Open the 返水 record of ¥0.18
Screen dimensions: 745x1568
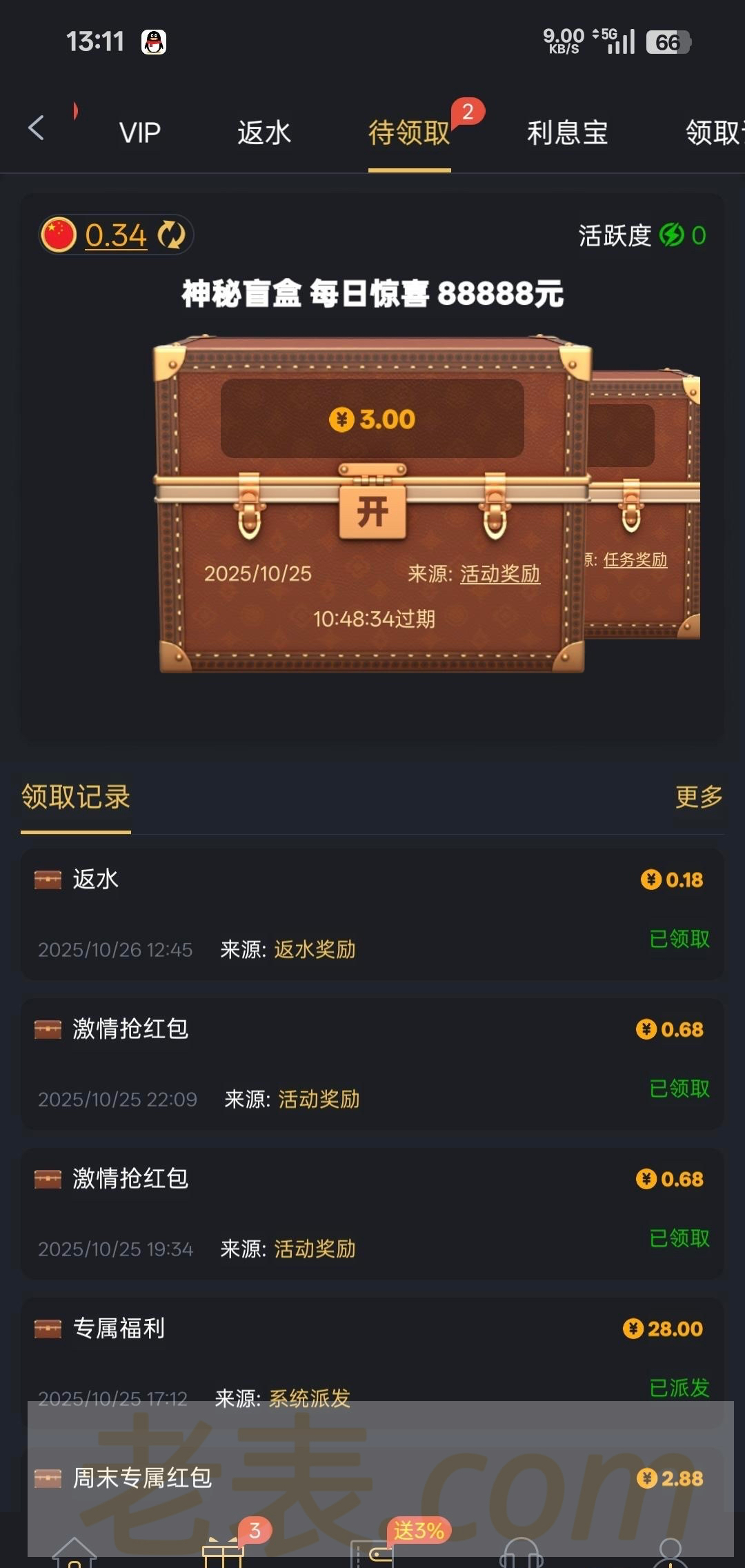pos(372,913)
